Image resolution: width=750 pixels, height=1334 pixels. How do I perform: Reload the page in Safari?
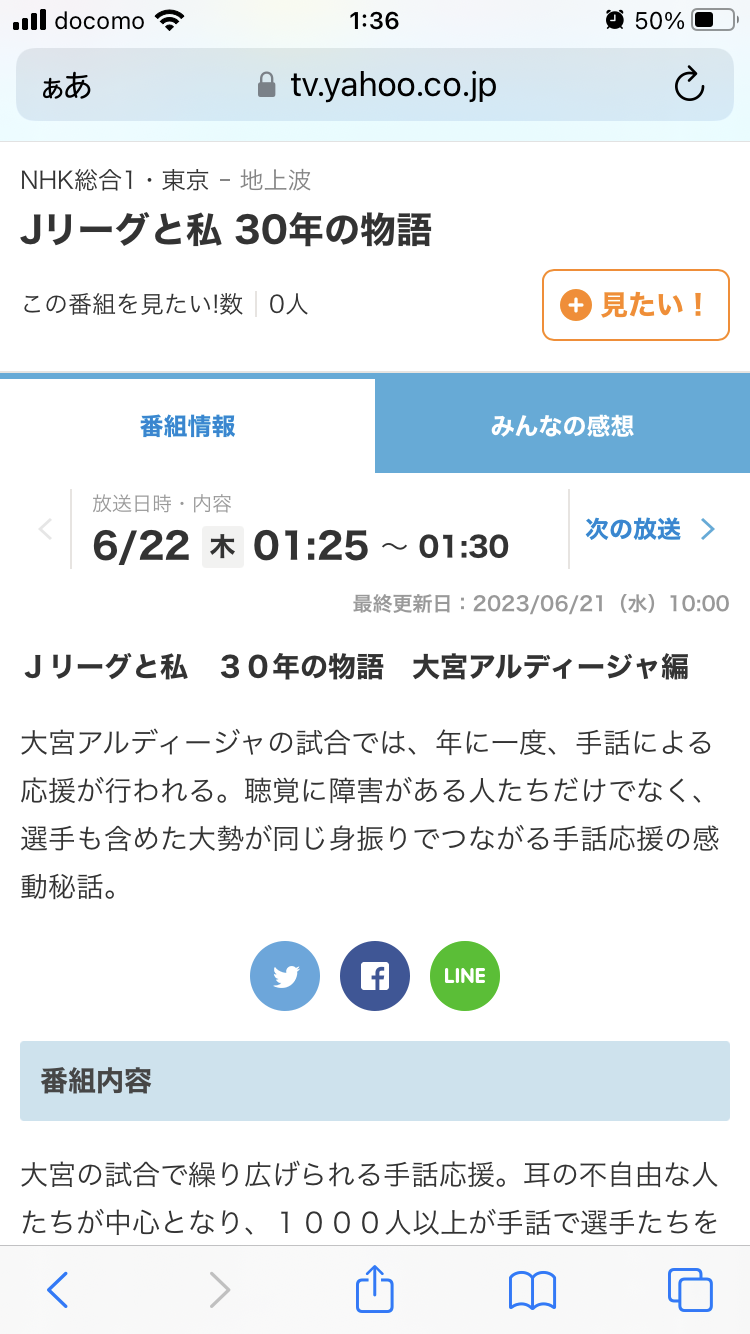point(689,86)
